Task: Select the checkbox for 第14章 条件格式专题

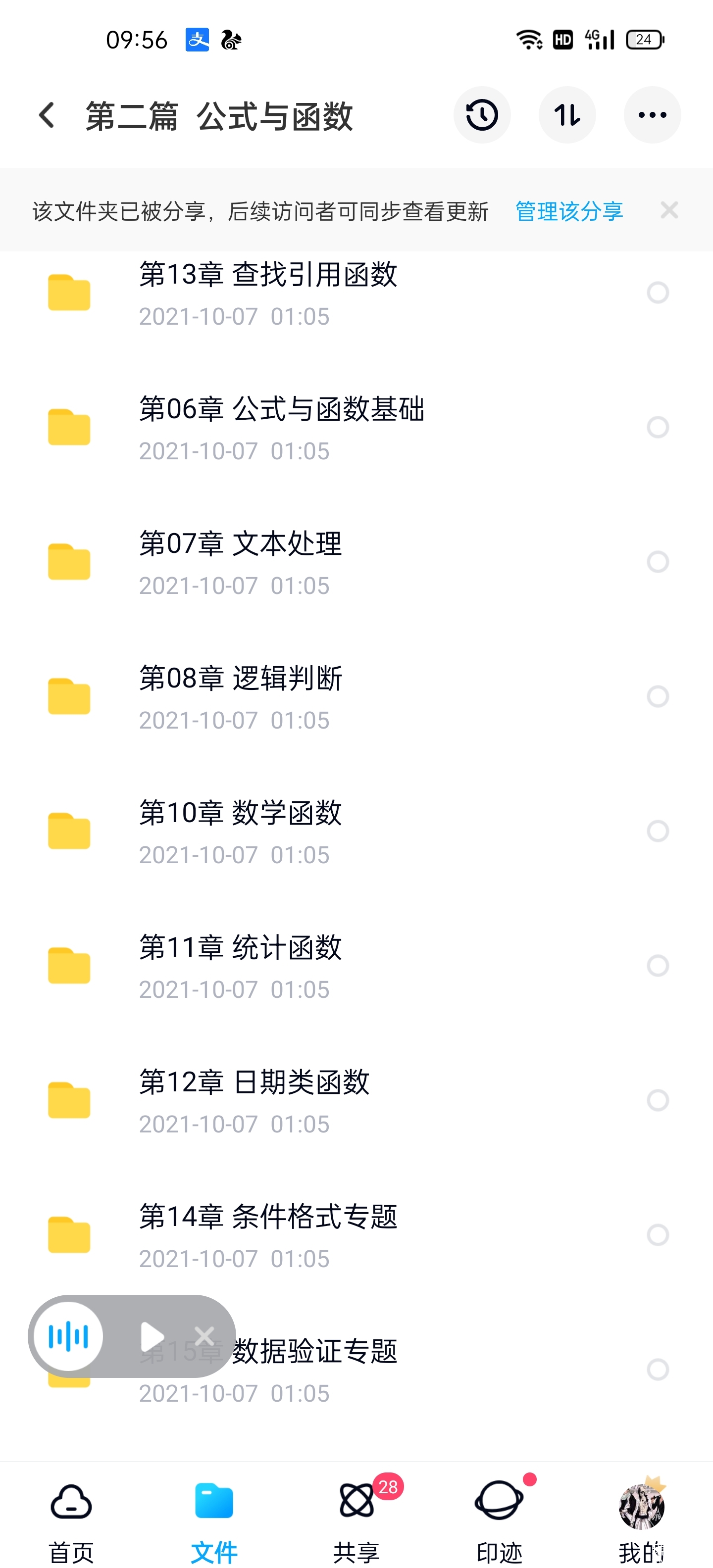Action: tap(658, 1234)
